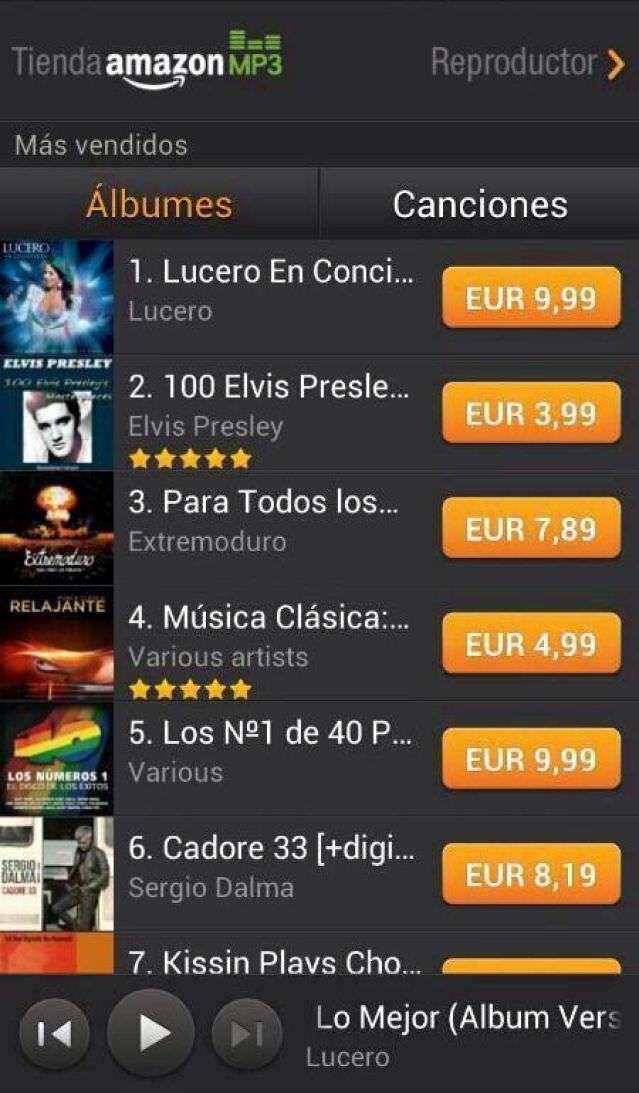Buy Lucero En Concierto for EUR 9,99

pyautogui.click(x=531, y=298)
